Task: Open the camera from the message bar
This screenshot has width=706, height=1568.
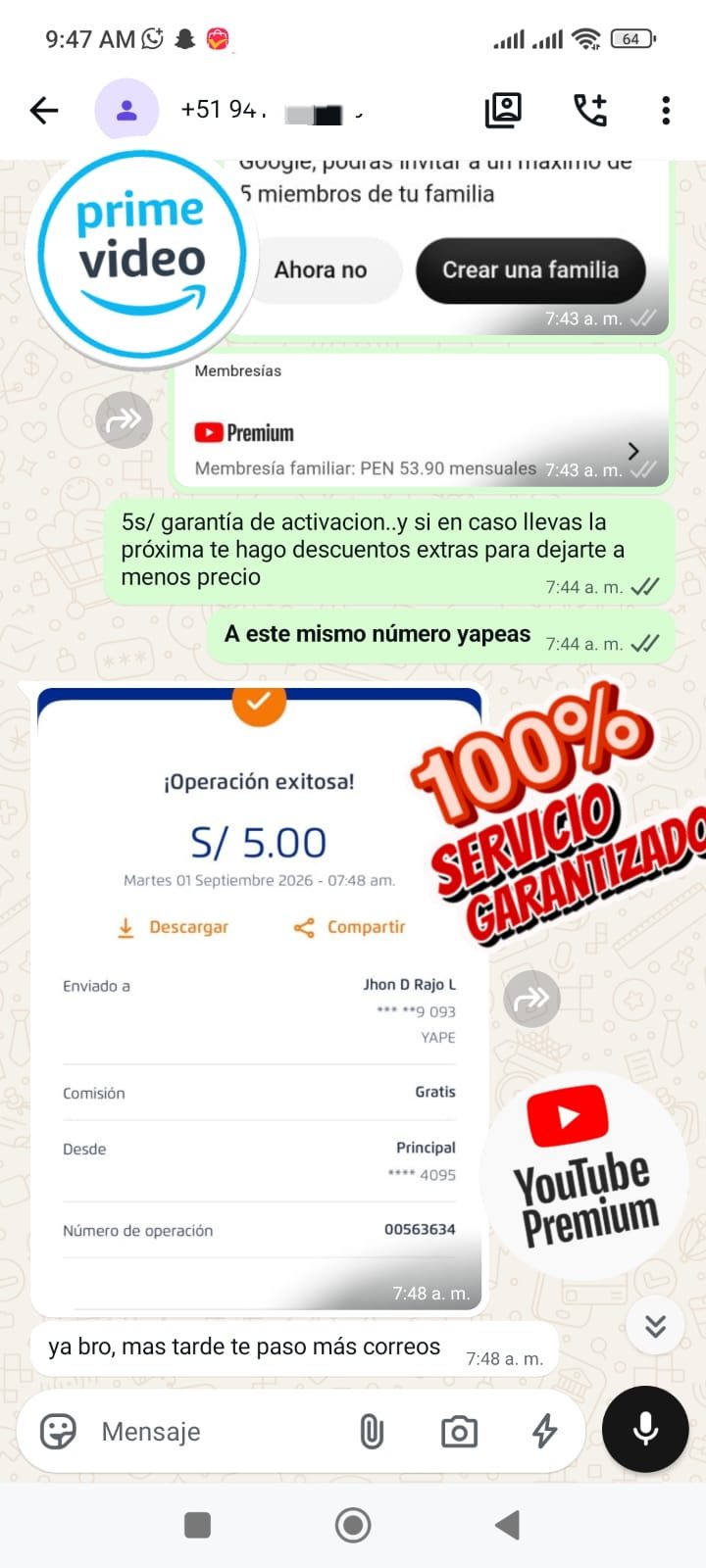Action: click(459, 1432)
